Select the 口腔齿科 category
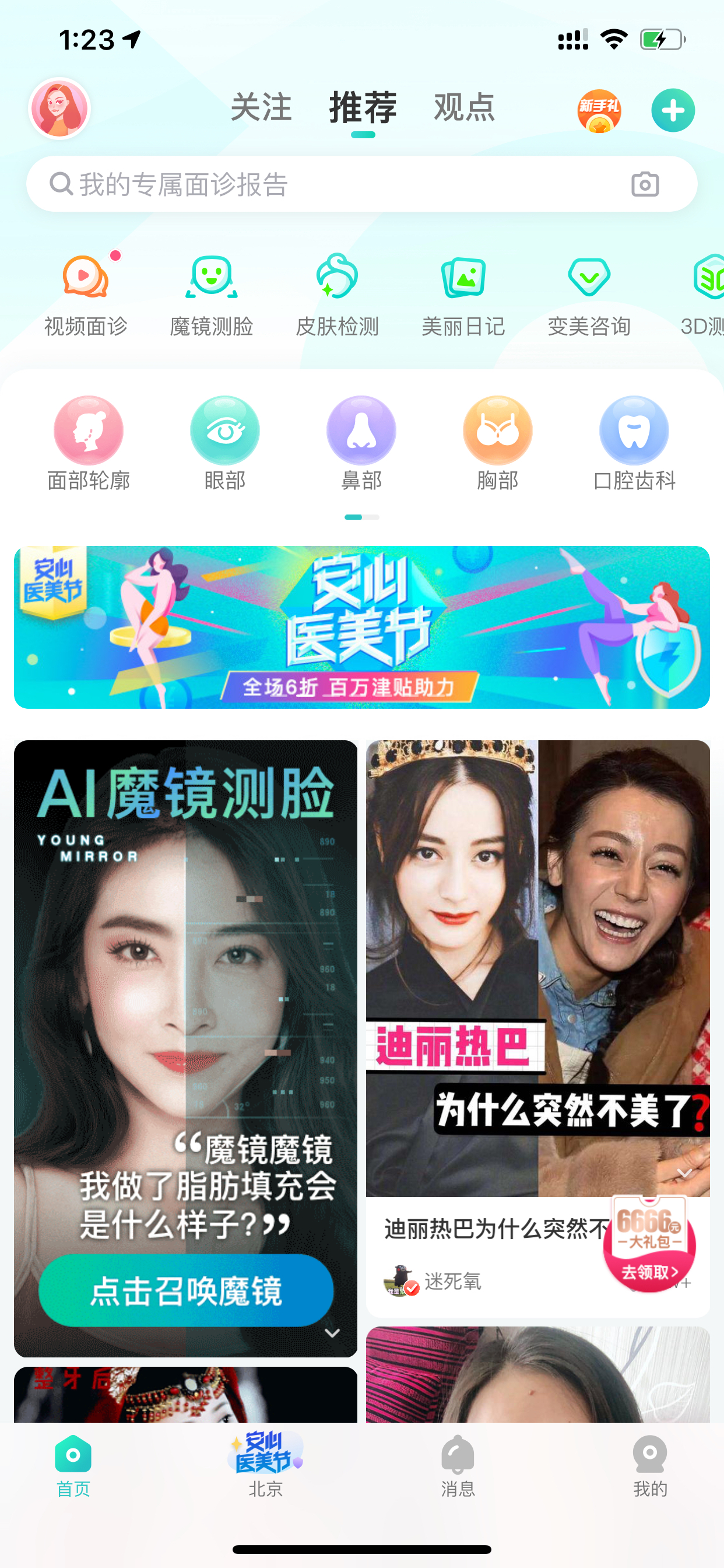The width and height of the screenshot is (724, 1568). click(x=634, y=444)
